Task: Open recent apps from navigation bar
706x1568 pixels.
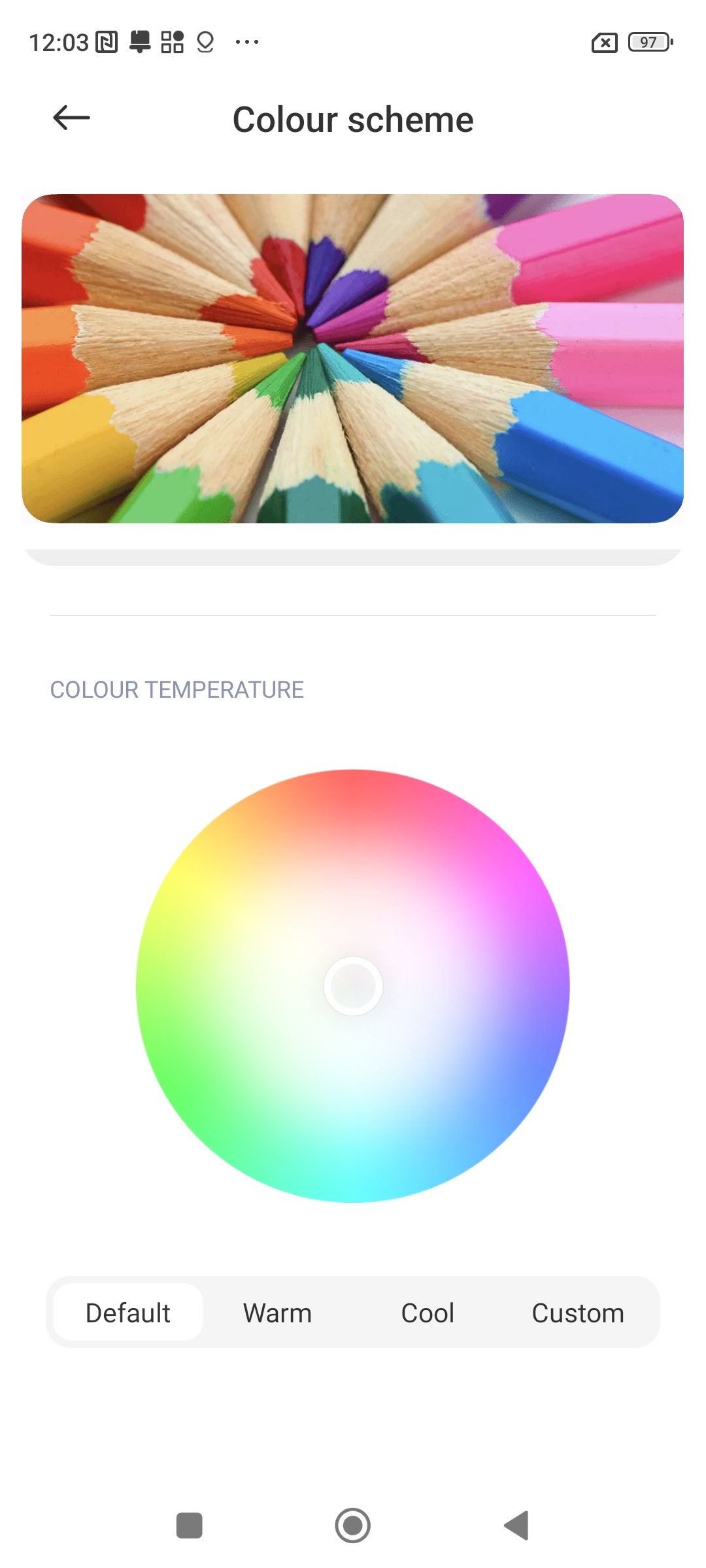Action: tap(190, 1526)
